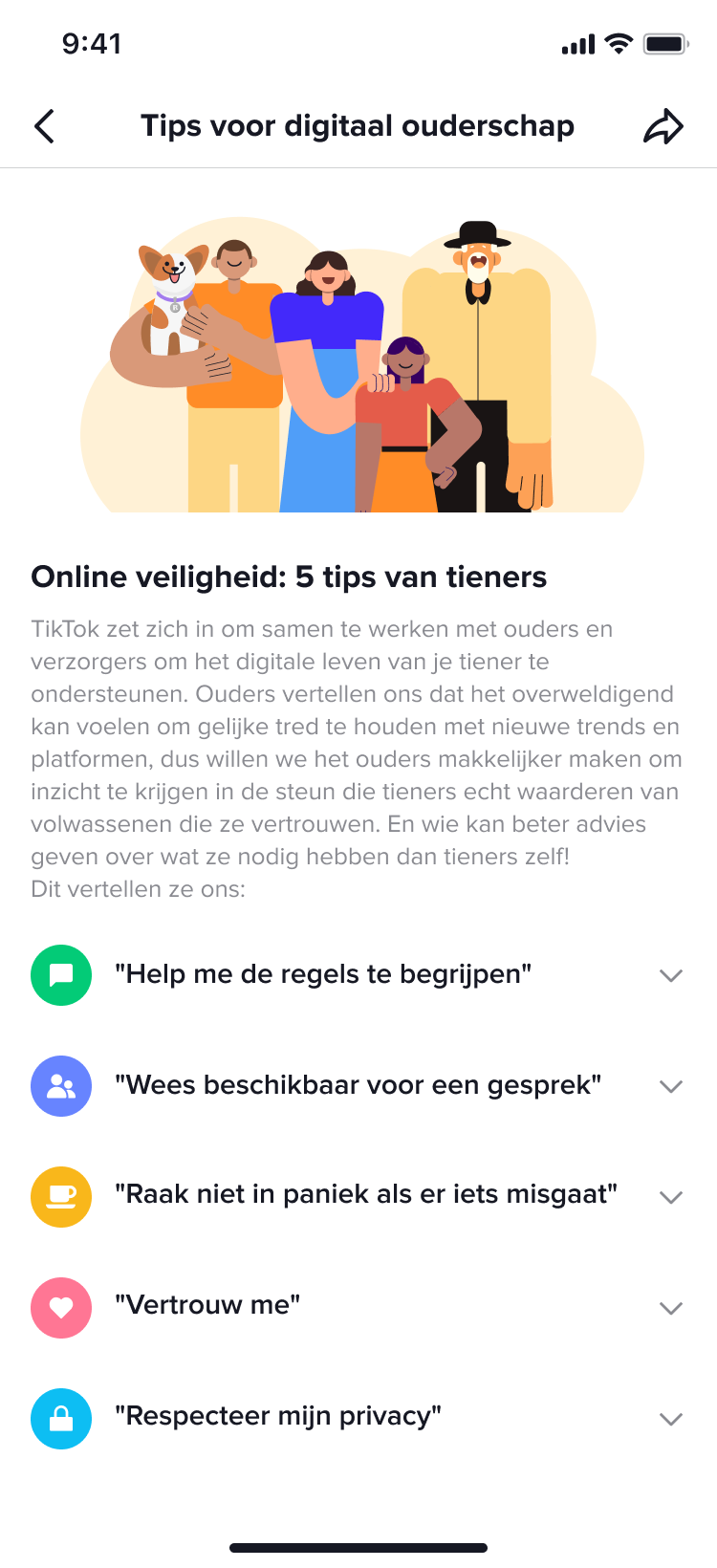Share this digital parenting tips page
This screenshot has width=717, height=1568.
(663, 126)
